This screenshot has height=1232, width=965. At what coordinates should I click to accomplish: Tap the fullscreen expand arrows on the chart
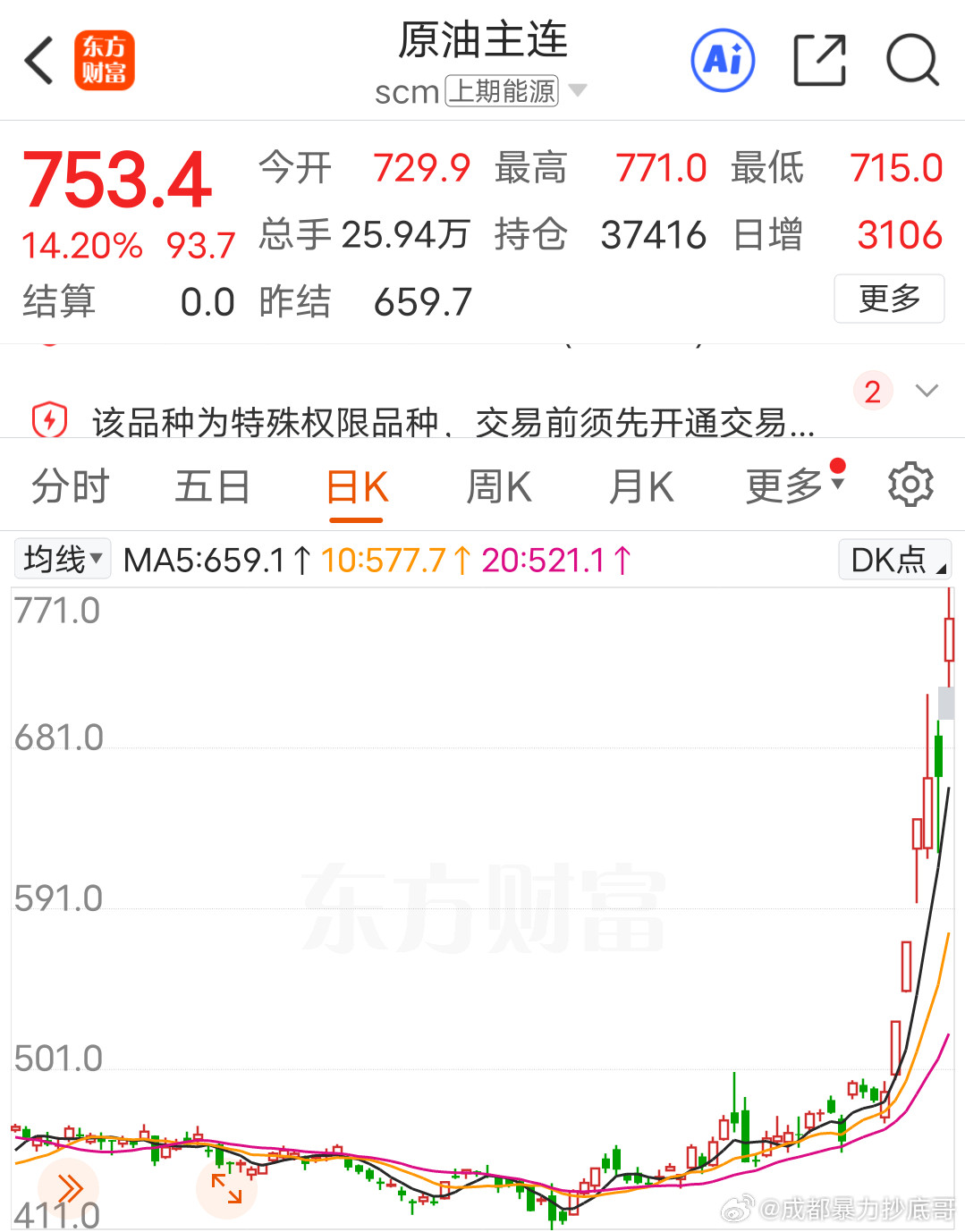[x=225, y=1189]
